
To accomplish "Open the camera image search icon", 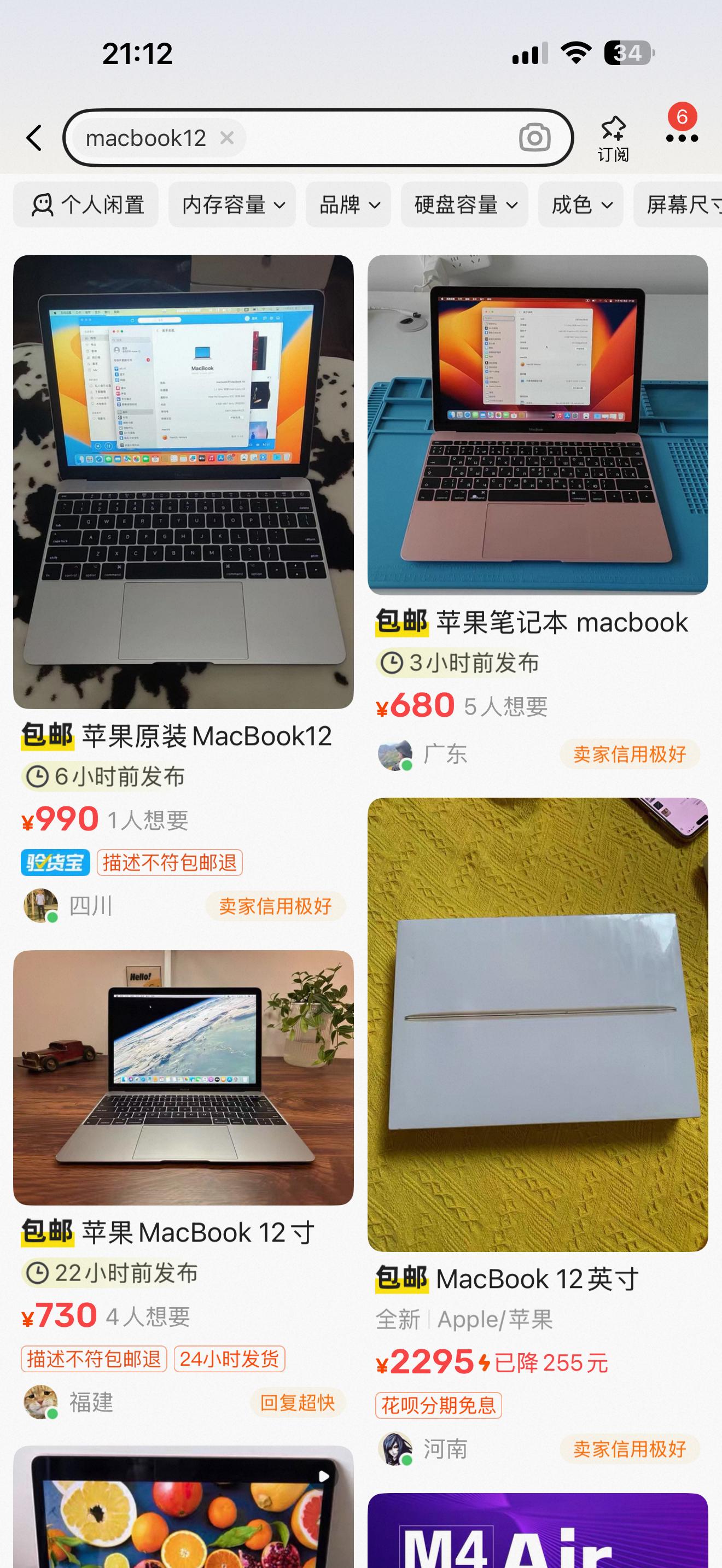I will 534,138.
